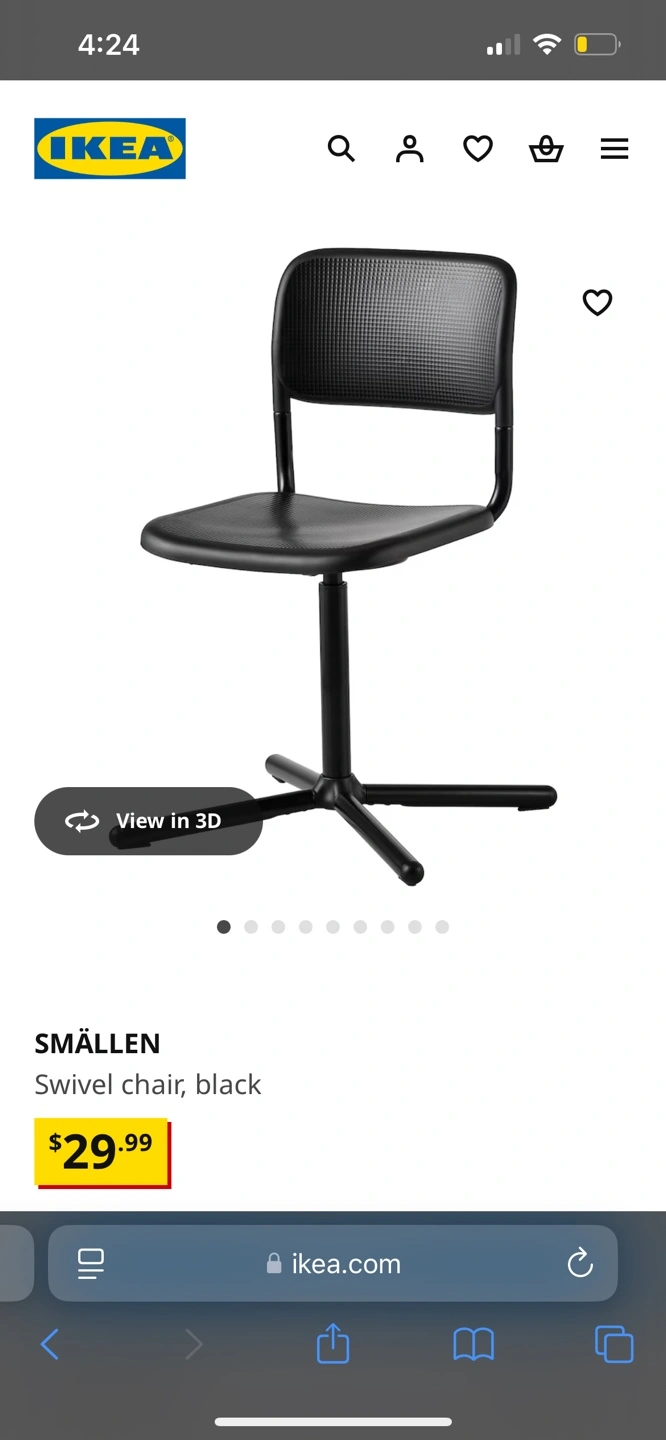Go back in Safari
This screenshot has height=1440, width=666.
(50, 1344)
